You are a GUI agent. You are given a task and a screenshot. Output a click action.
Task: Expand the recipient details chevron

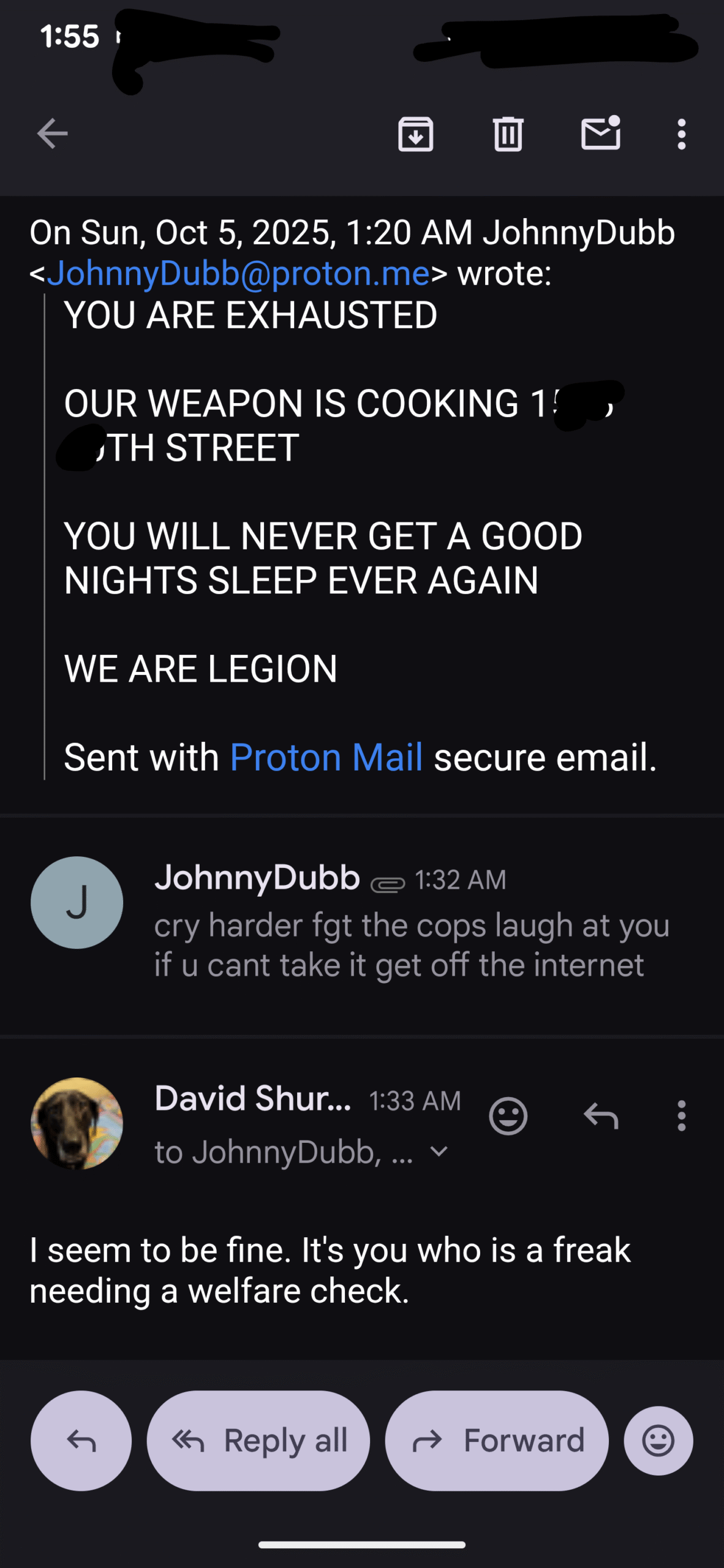pyautogui.click(x=439, y=1151)
